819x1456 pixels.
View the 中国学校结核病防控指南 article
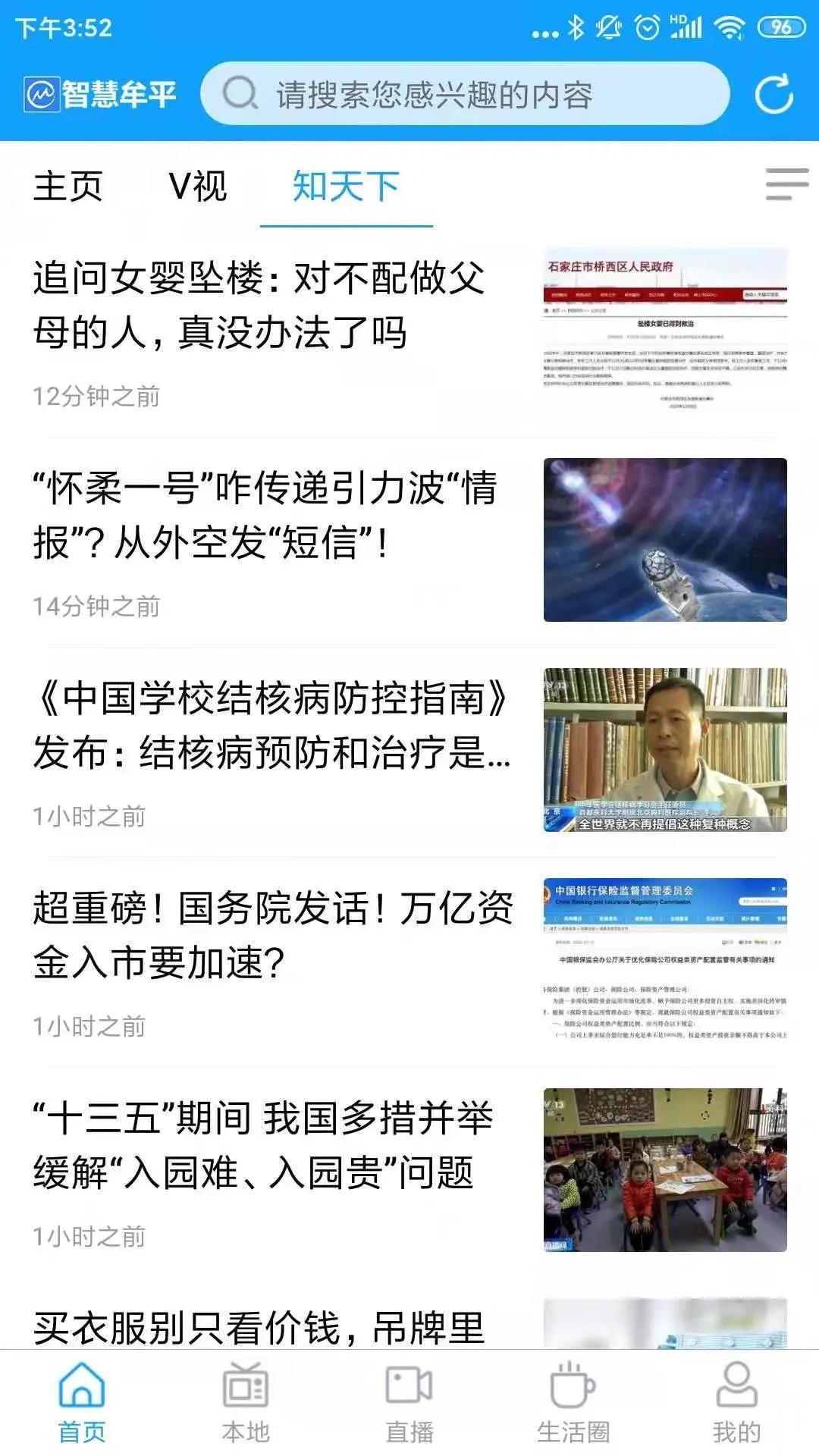(x=271, y=725)
